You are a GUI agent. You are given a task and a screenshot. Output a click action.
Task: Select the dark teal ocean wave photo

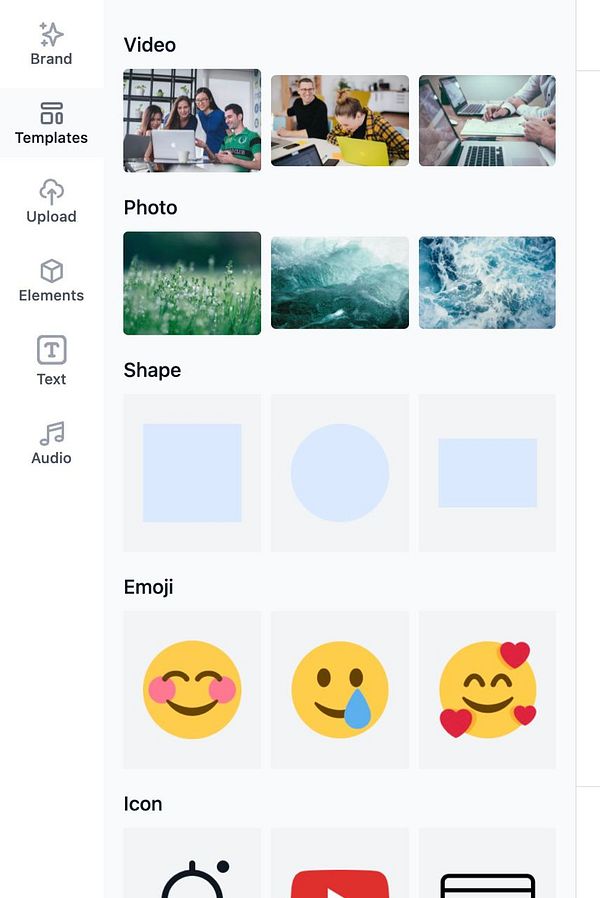click(x=340, y=283)
